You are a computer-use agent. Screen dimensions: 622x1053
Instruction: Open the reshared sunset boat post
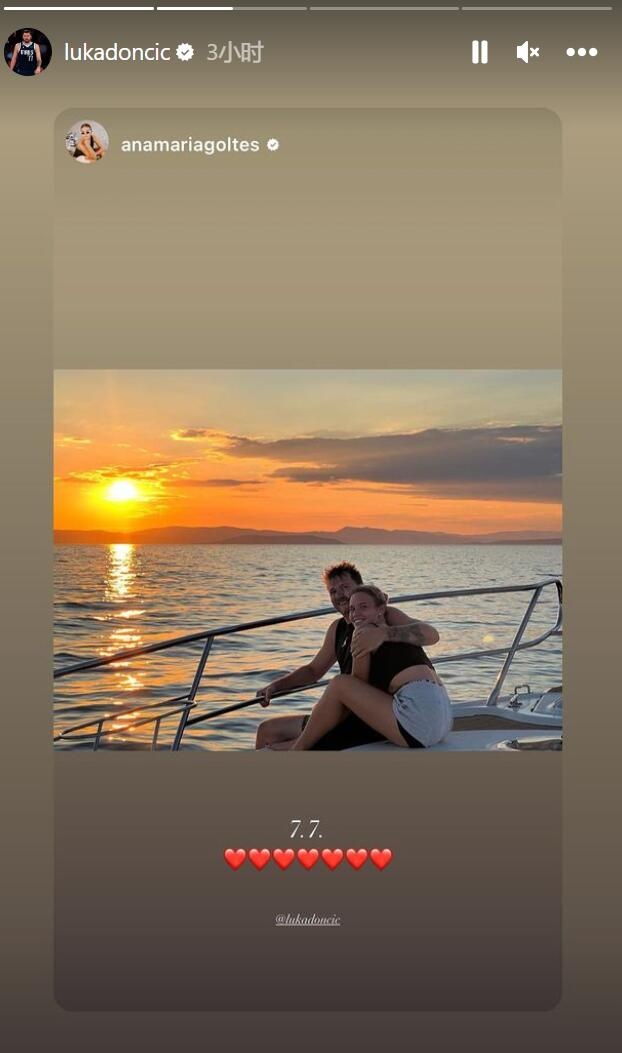308,560
